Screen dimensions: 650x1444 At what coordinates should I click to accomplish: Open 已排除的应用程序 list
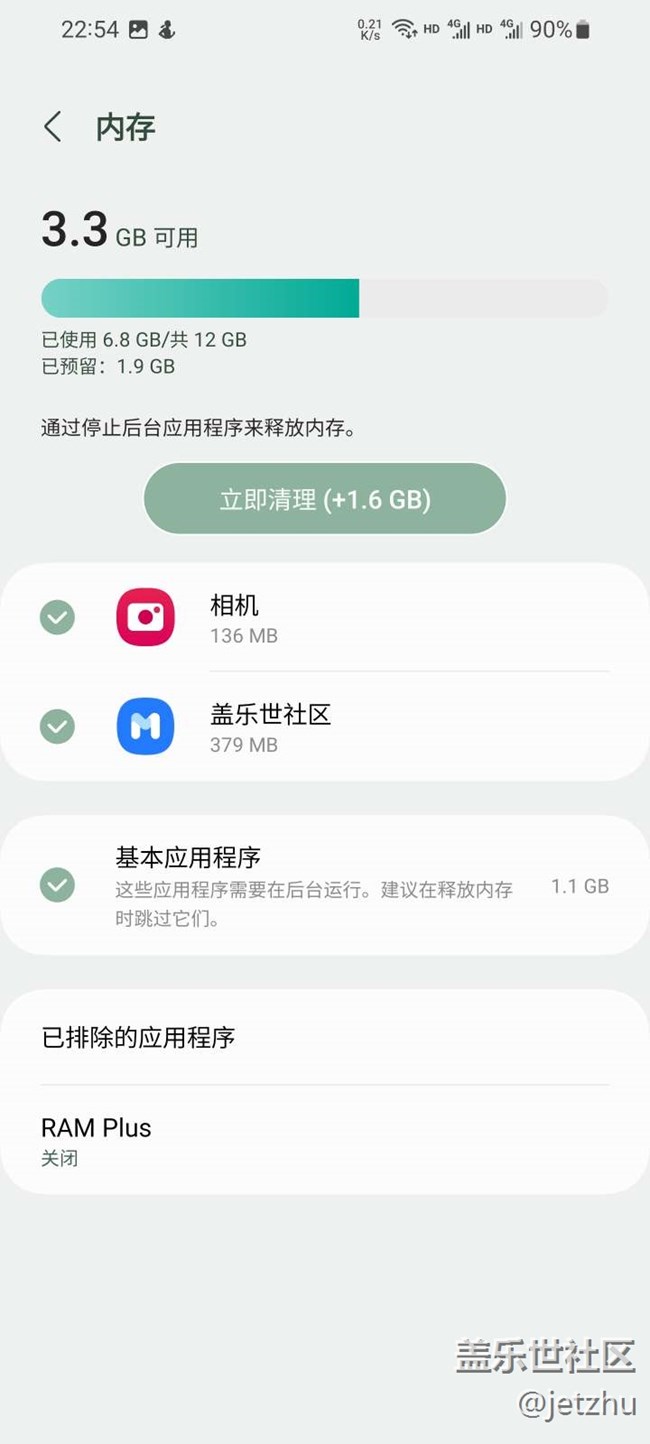[325, 1037]
